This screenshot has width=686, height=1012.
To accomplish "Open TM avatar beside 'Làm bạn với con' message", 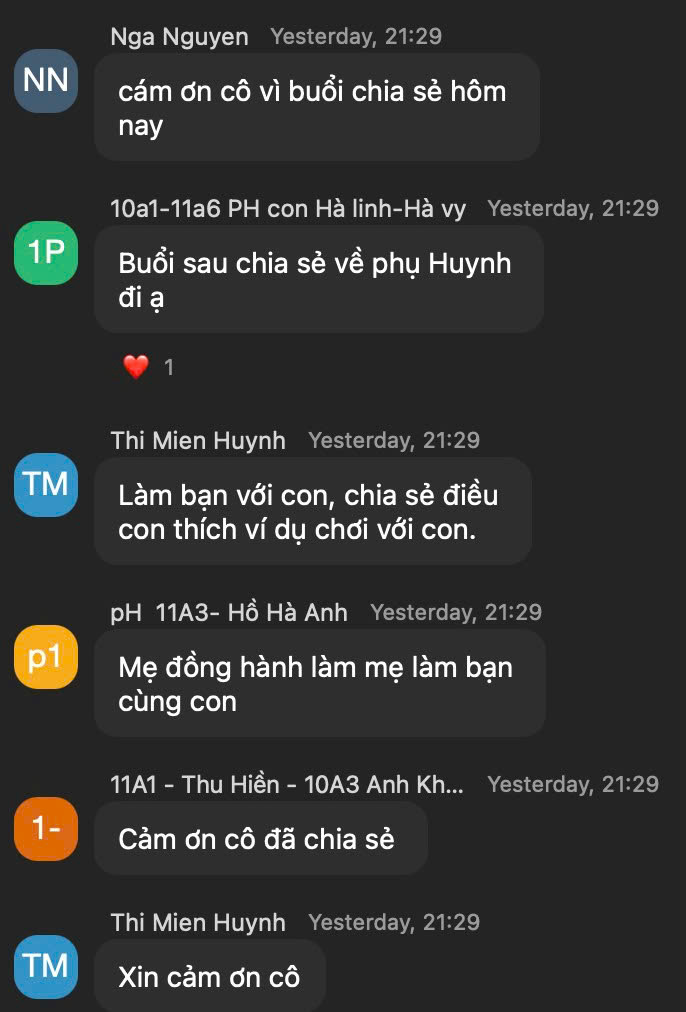I will [46, 485].
